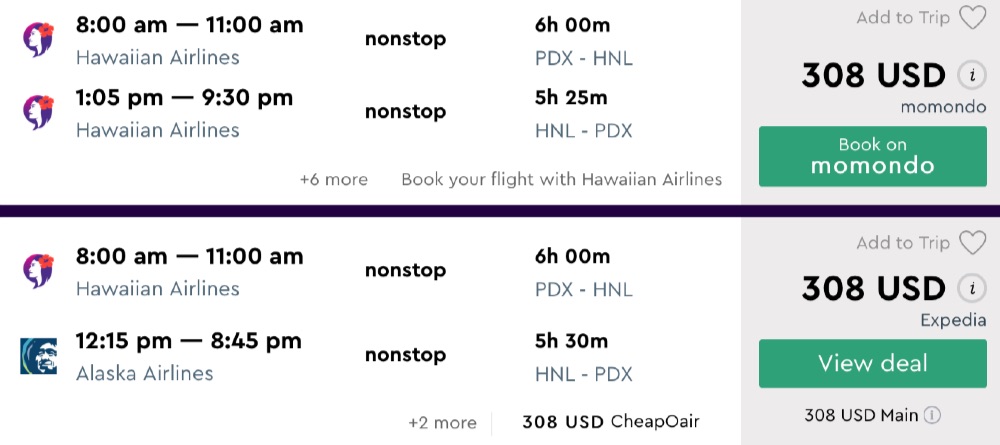Open the 308 USD Main fare info

tap(932, 415)
